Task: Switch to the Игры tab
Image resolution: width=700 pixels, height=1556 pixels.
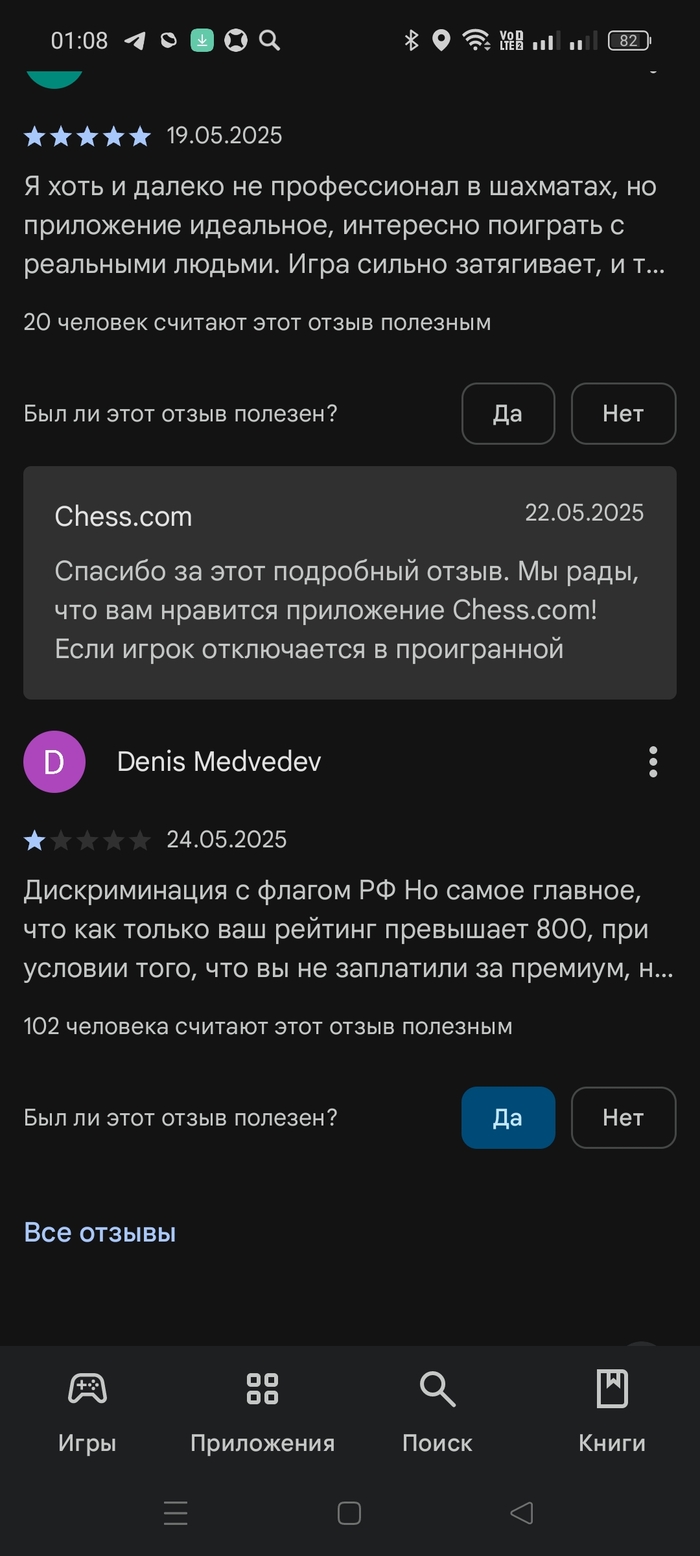Action: tap(87, 1411)
